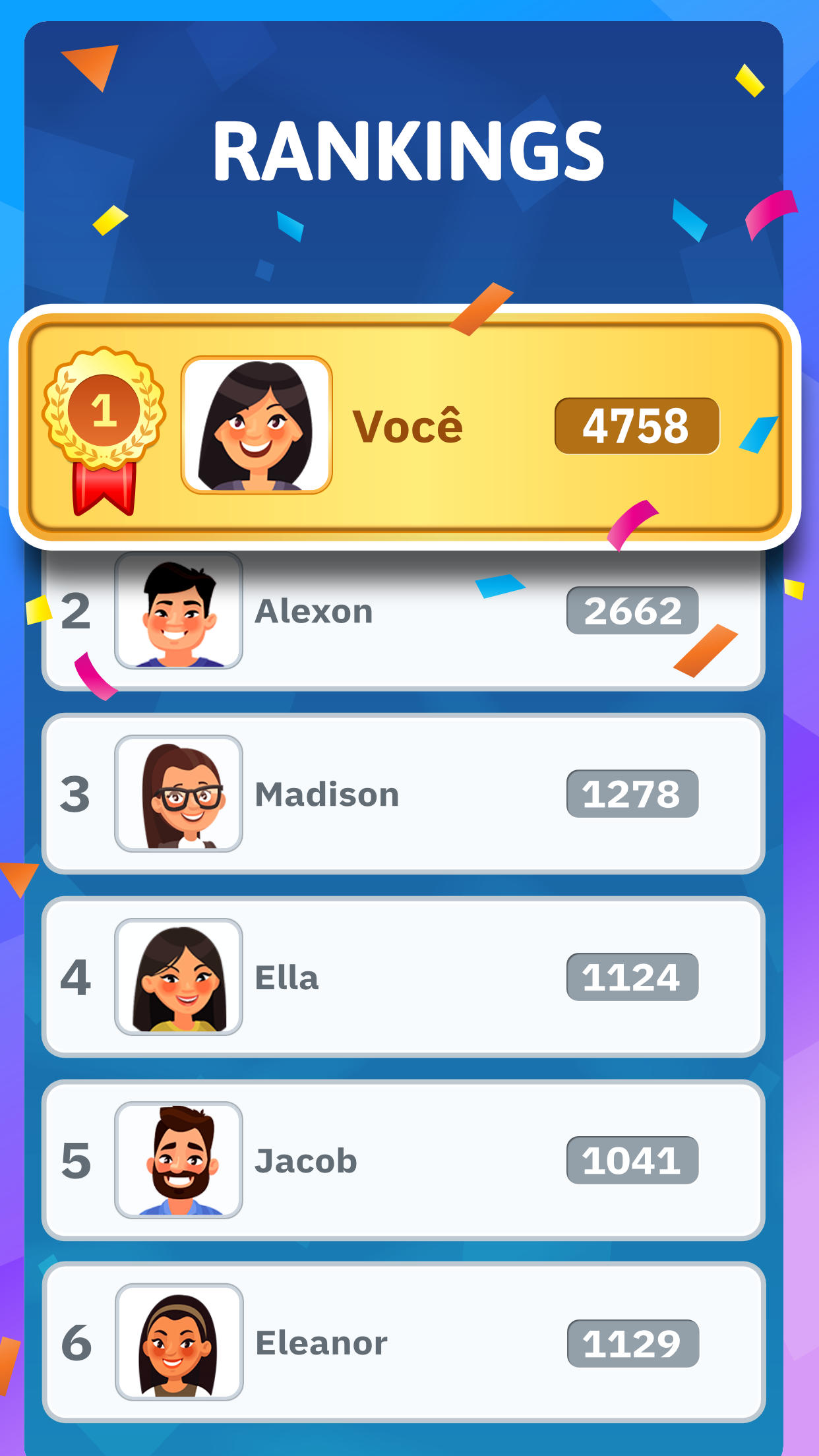
Task: Click the red ribbon under the medal
Action: (x=102, y=488)
